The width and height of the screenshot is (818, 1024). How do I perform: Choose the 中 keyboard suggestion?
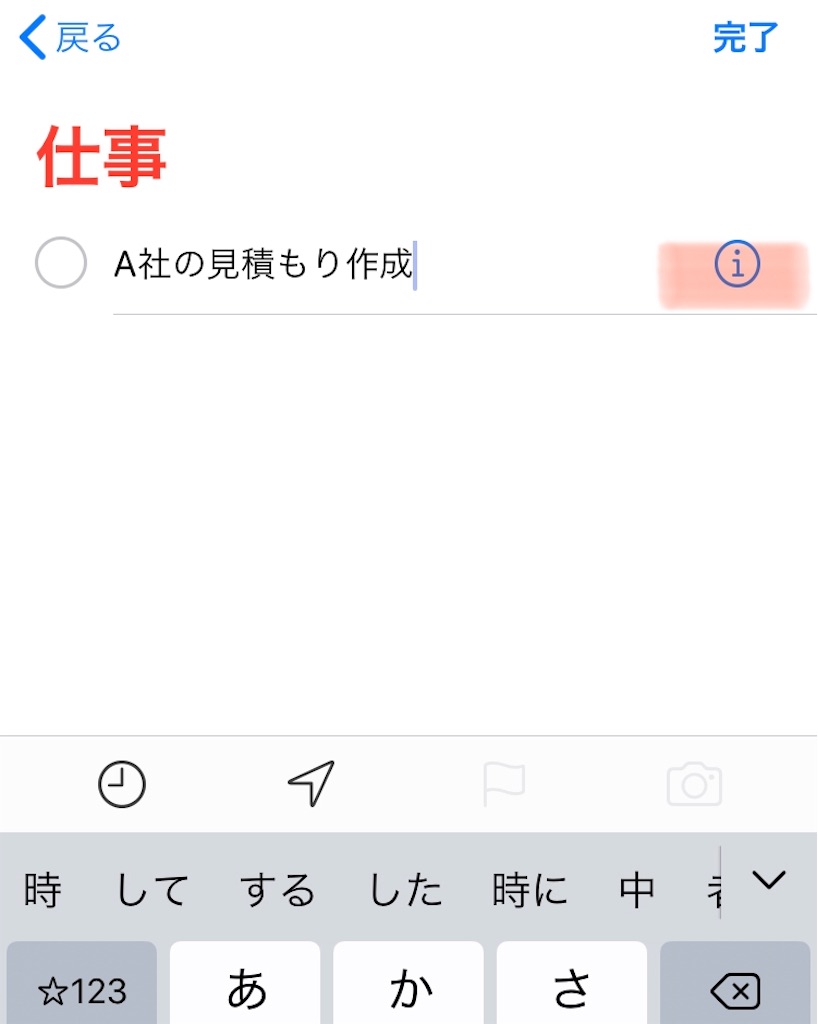tap(636, 889)
